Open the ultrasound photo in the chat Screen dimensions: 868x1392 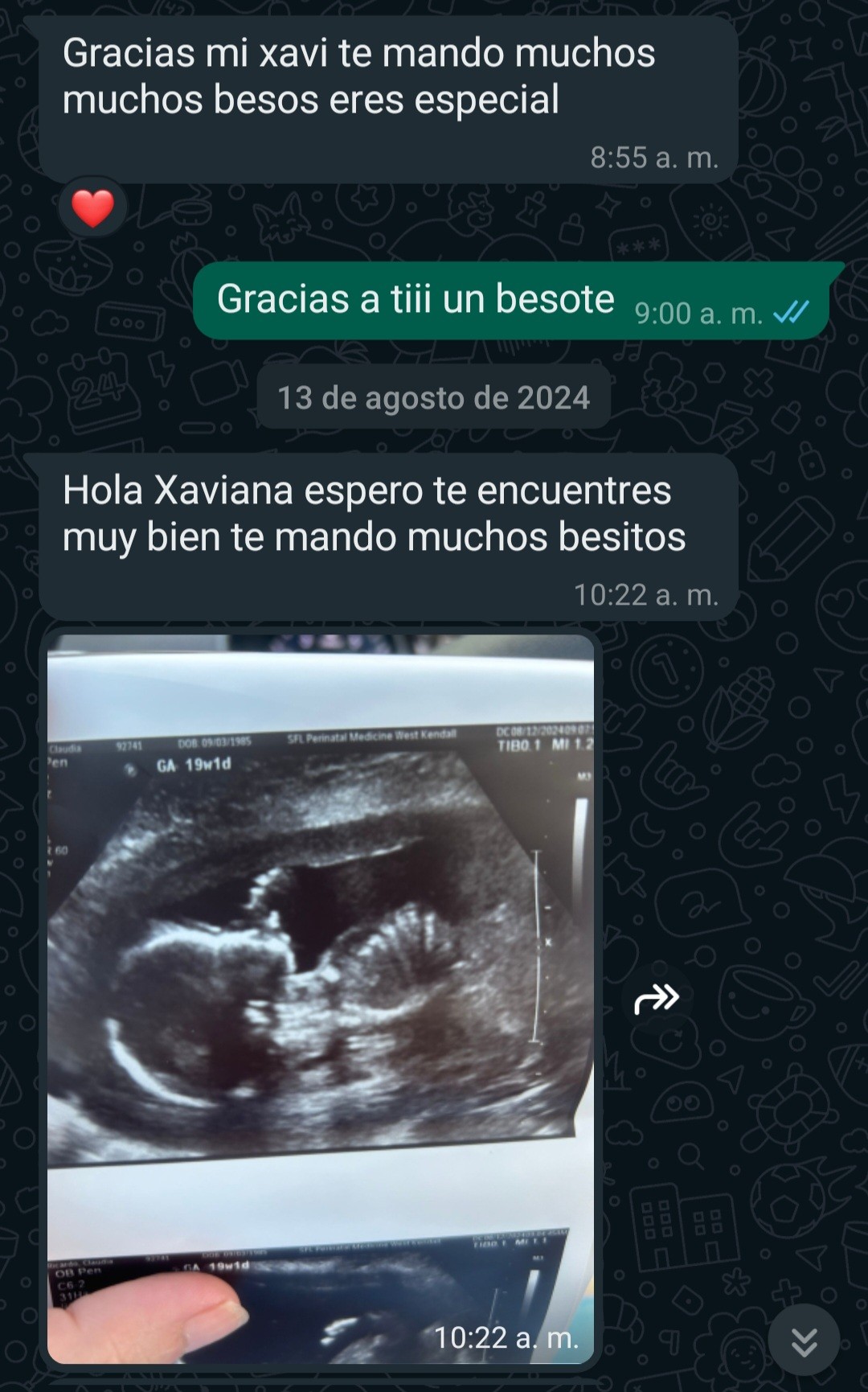(321, 999)
